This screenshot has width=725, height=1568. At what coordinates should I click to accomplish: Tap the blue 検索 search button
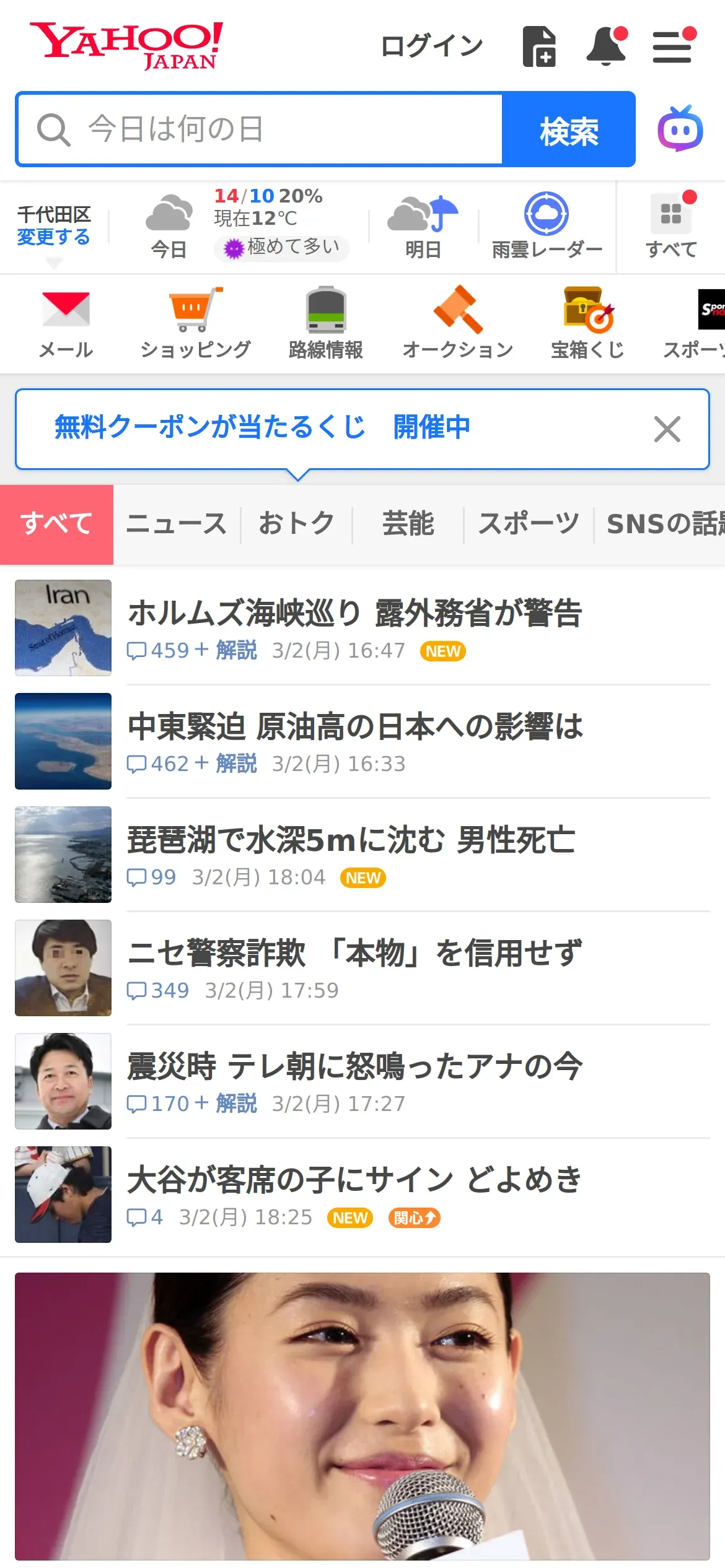pyautogui.click(x=568, y=129)
